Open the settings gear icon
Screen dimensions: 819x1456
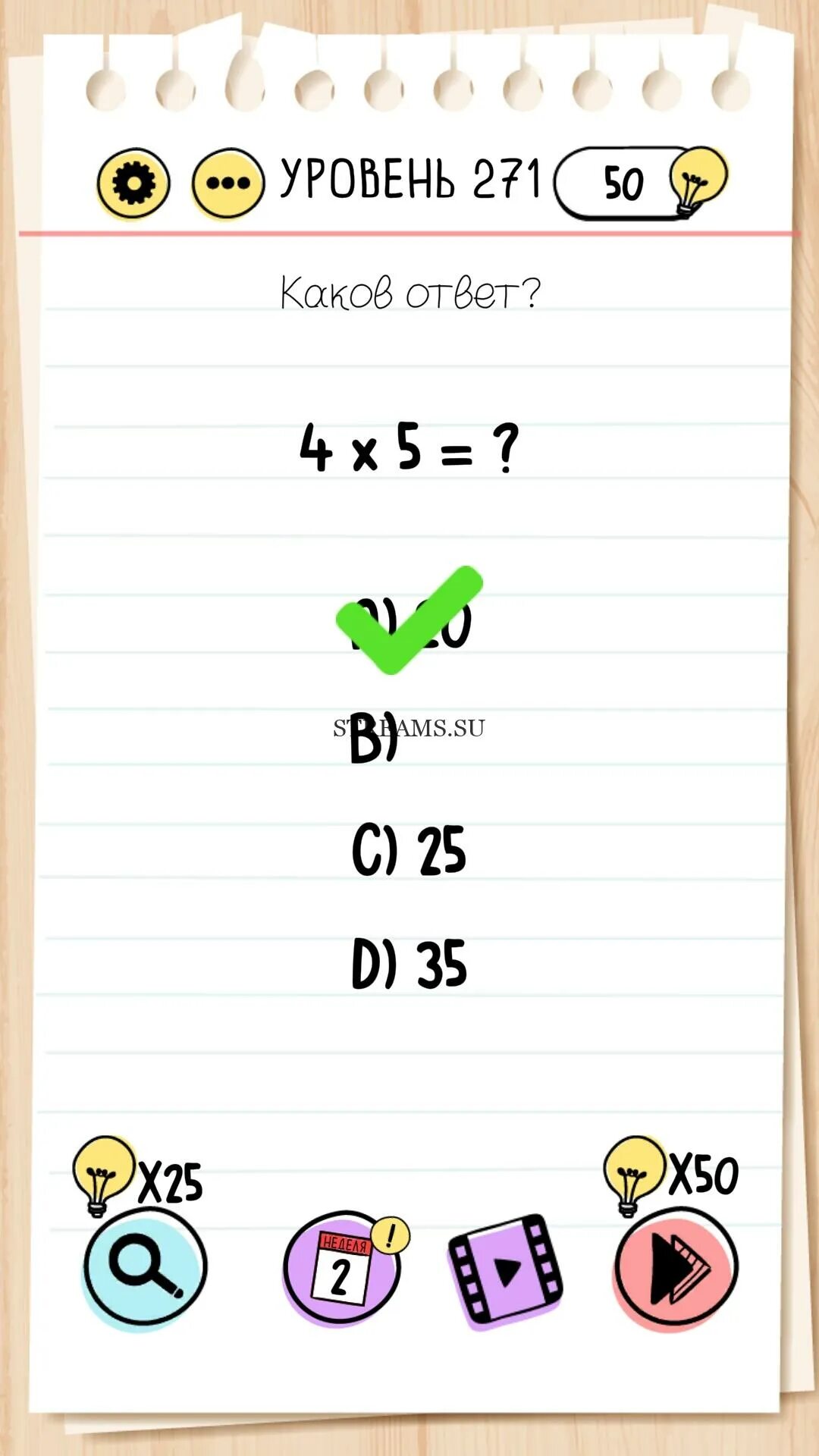click(133, 183)
